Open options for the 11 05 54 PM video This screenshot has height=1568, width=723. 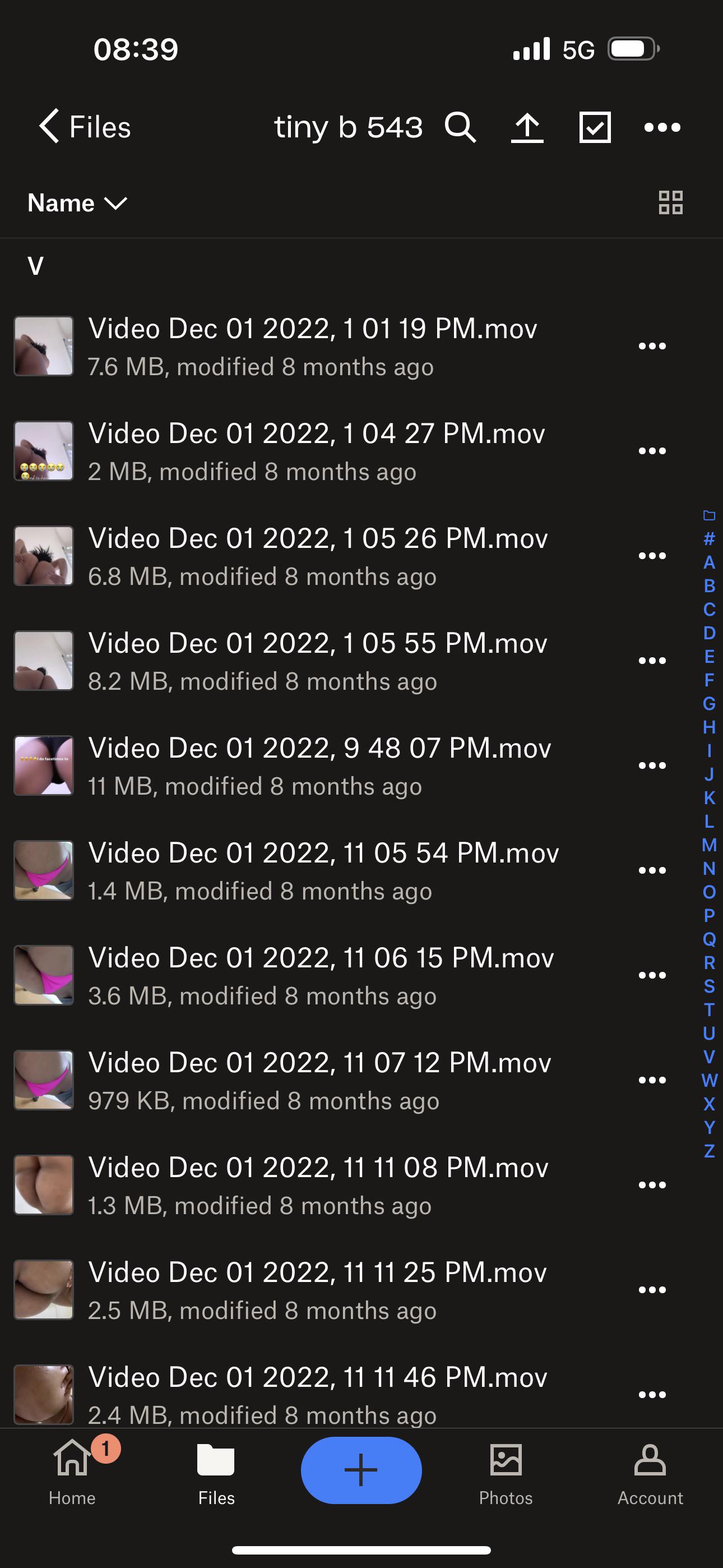click(x=652, y=870)
